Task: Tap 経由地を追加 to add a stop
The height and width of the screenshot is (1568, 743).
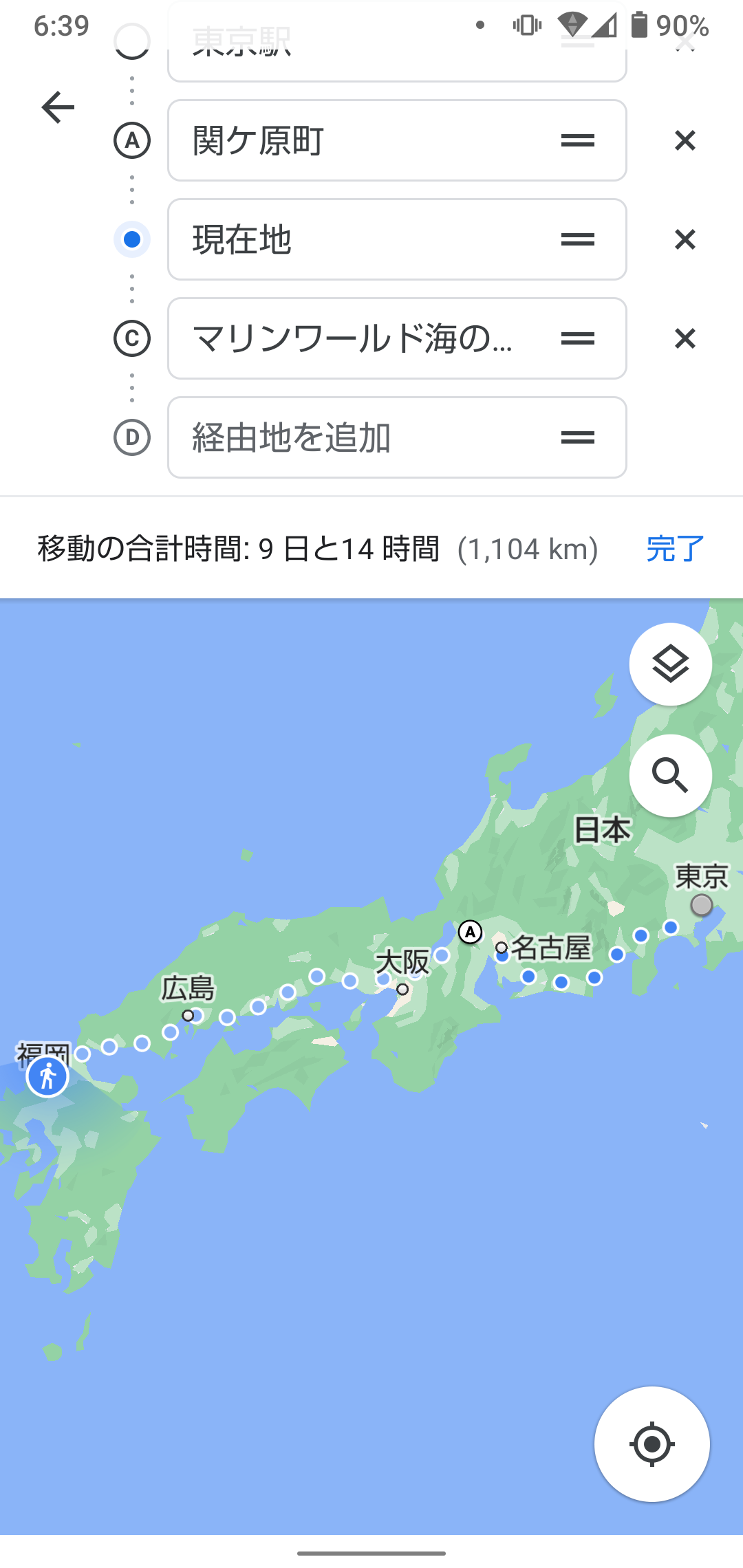Action: (x=397, y=437)
